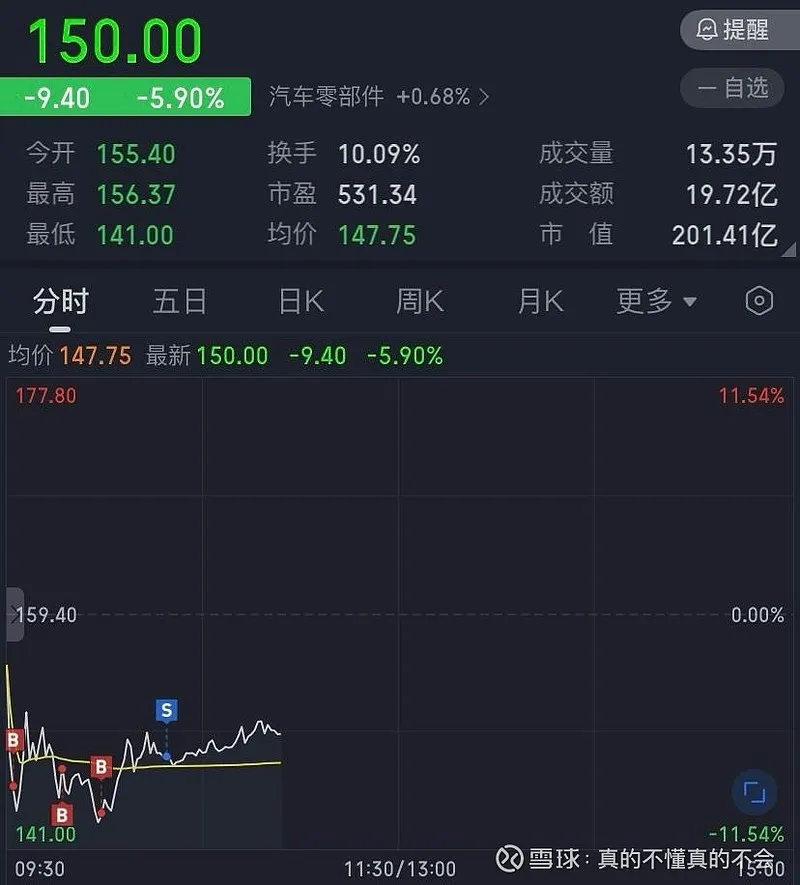Select the 日K chart tab

(x=301, y=301)
